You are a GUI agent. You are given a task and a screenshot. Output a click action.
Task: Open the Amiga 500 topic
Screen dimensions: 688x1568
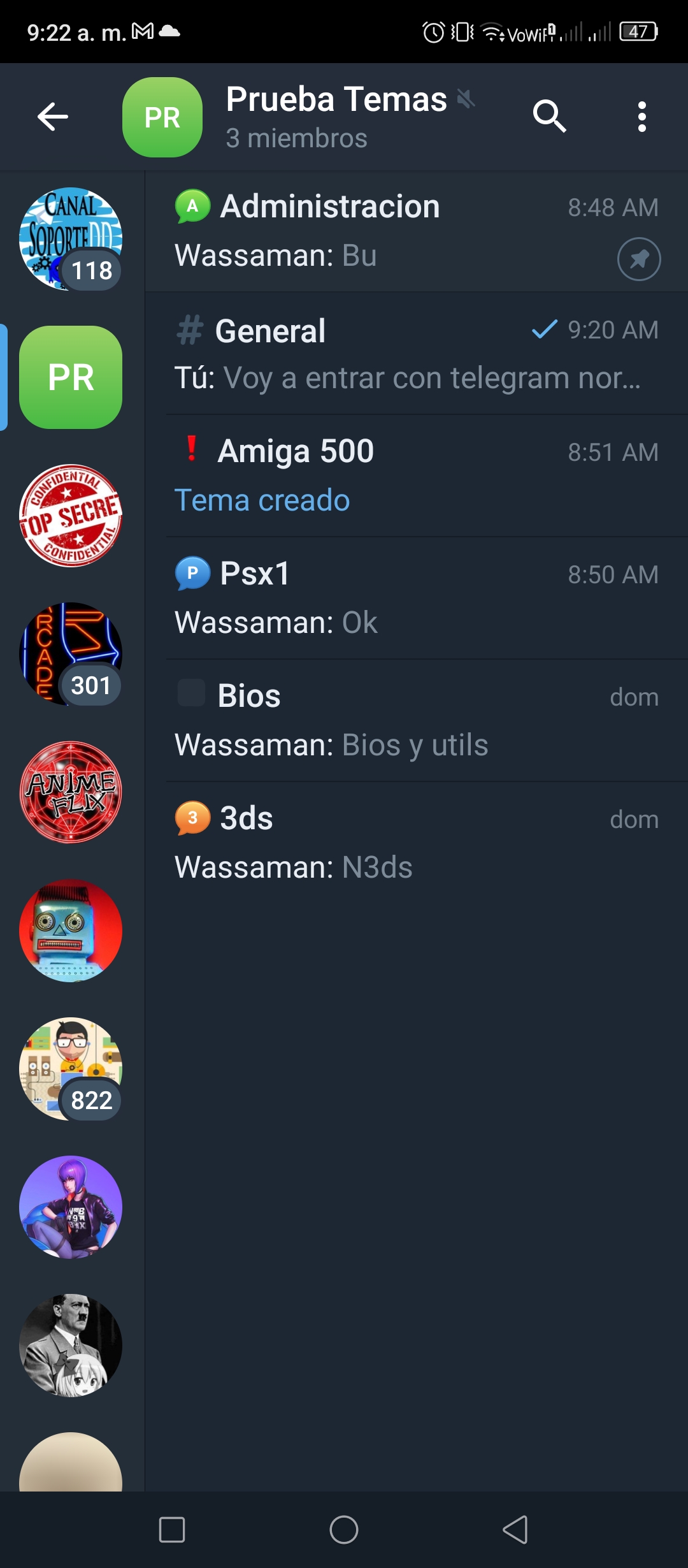(417, 476)
